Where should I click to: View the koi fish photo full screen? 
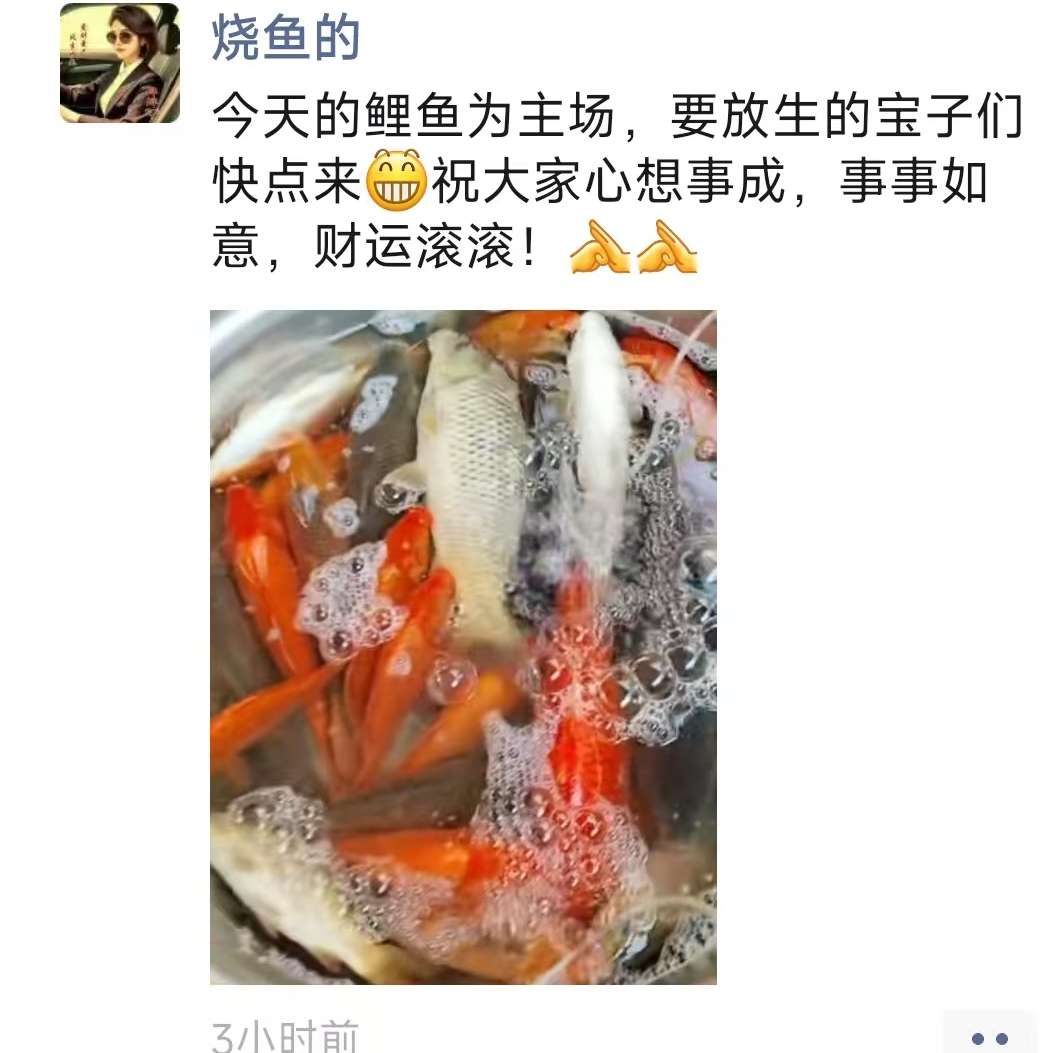click(x=463, y=647)
